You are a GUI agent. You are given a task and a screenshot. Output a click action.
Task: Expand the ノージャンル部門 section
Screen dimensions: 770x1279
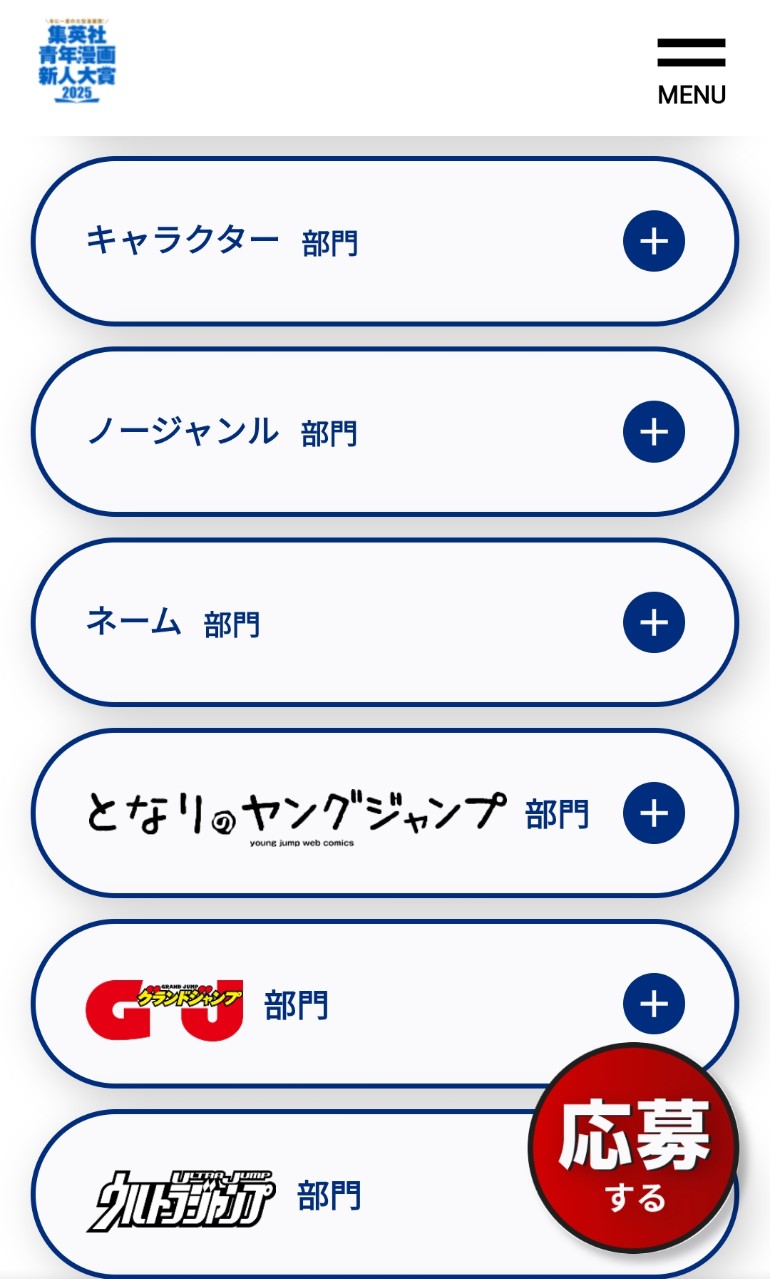pos(385,432)
